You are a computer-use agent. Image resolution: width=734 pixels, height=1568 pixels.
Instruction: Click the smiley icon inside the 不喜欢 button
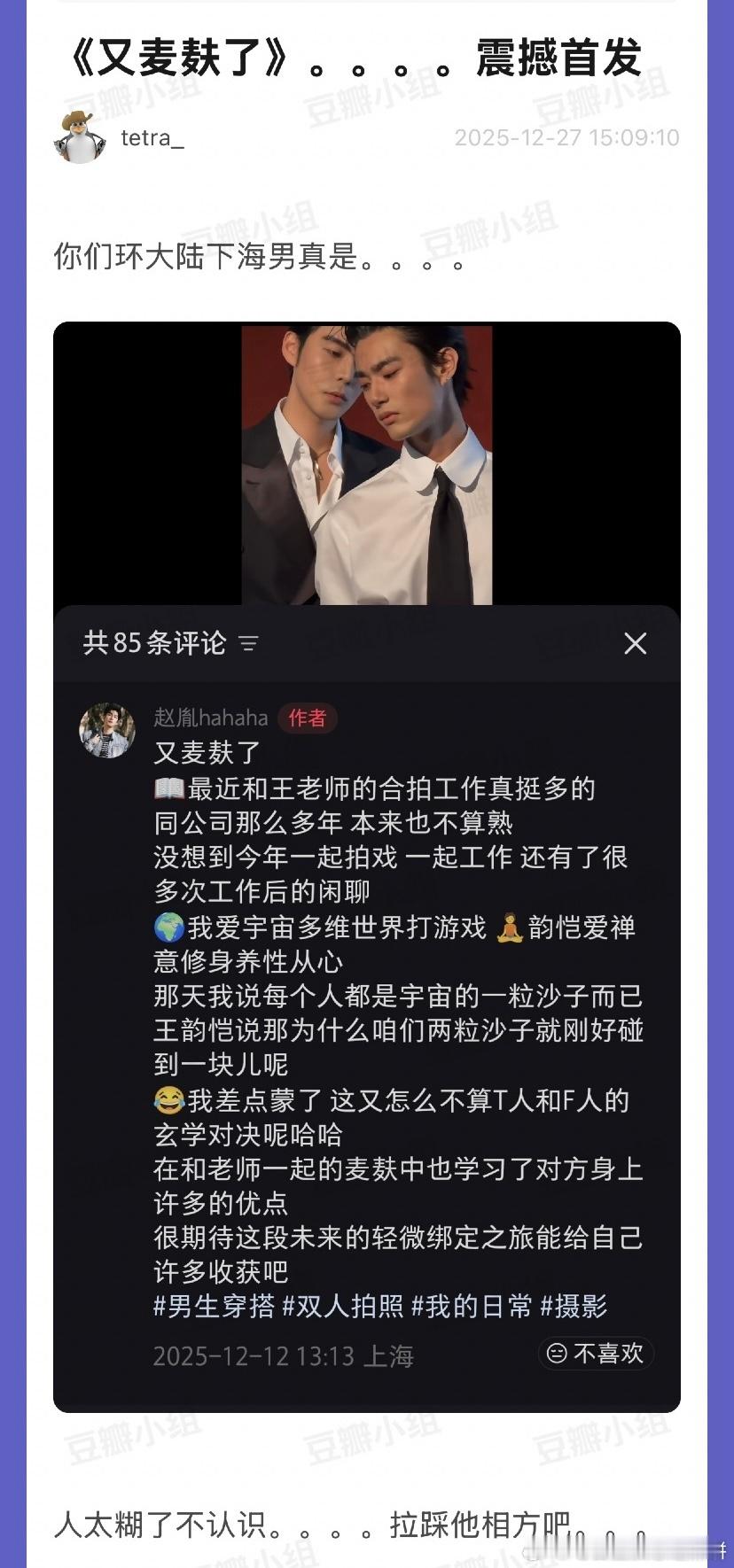[557, 1353]
